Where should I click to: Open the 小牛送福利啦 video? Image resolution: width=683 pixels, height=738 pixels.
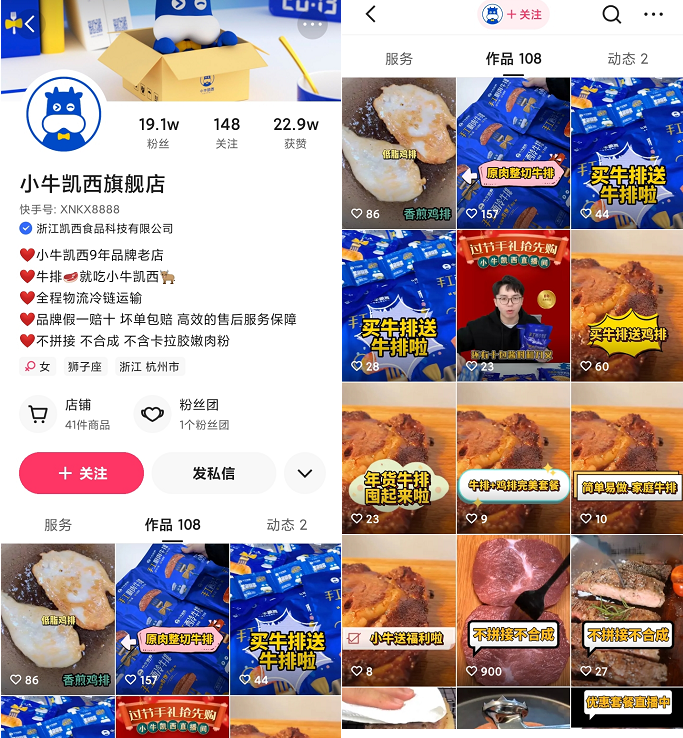(398, 609)
